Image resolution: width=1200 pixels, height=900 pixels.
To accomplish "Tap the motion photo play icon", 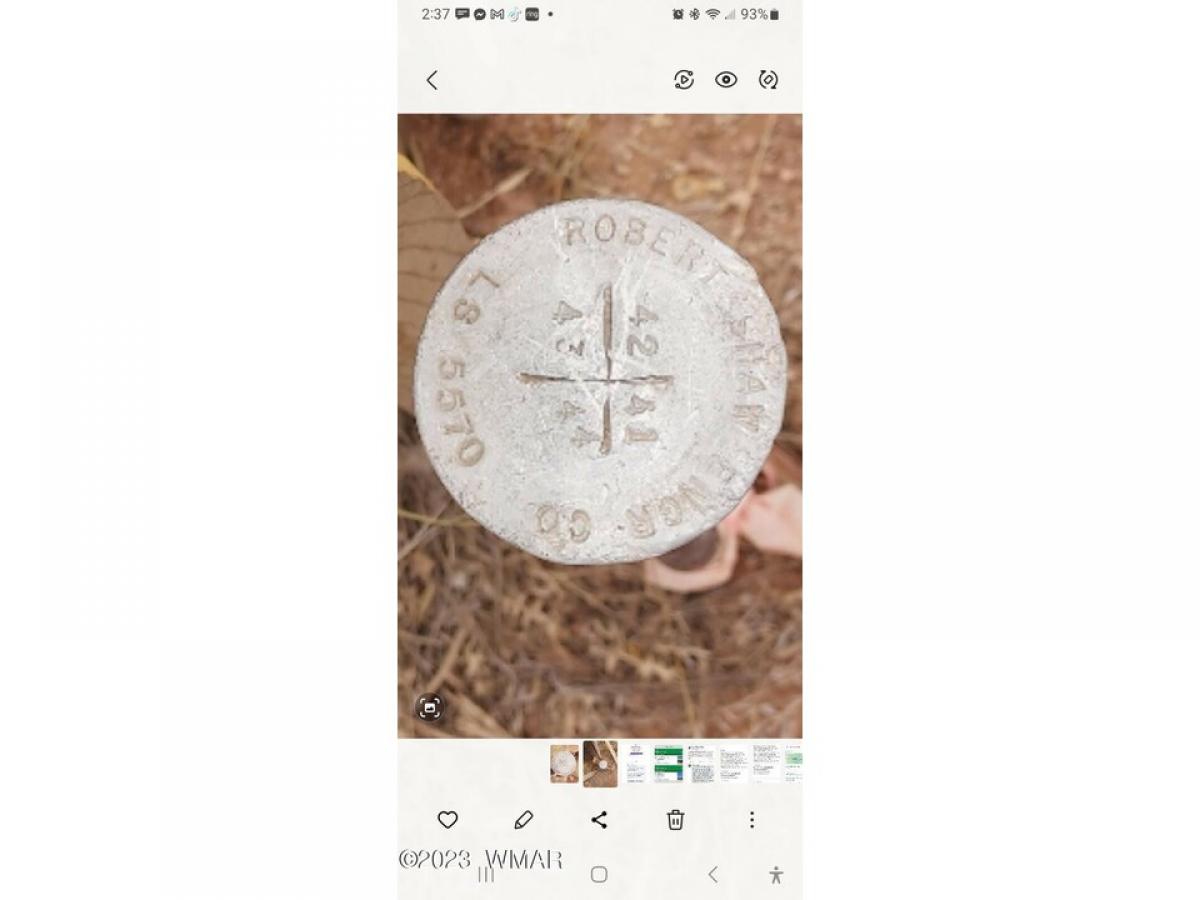I will (x=684, y=80).
